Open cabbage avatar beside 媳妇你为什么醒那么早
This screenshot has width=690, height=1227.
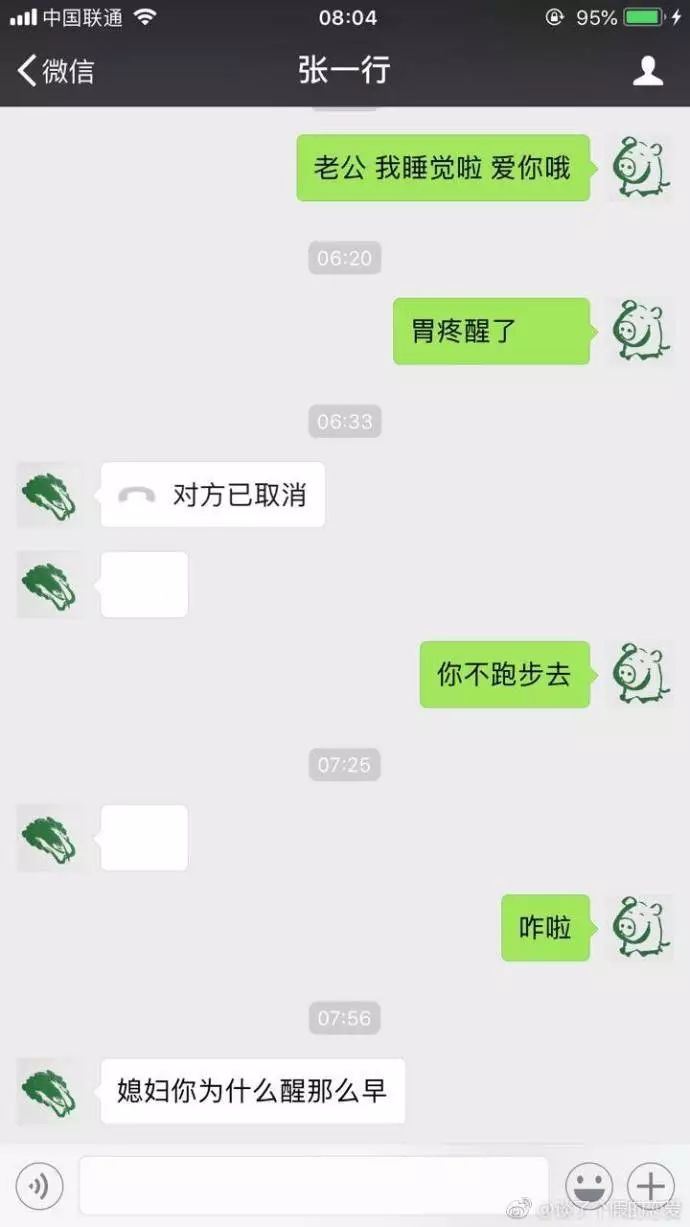click(x=50, y=1091)
